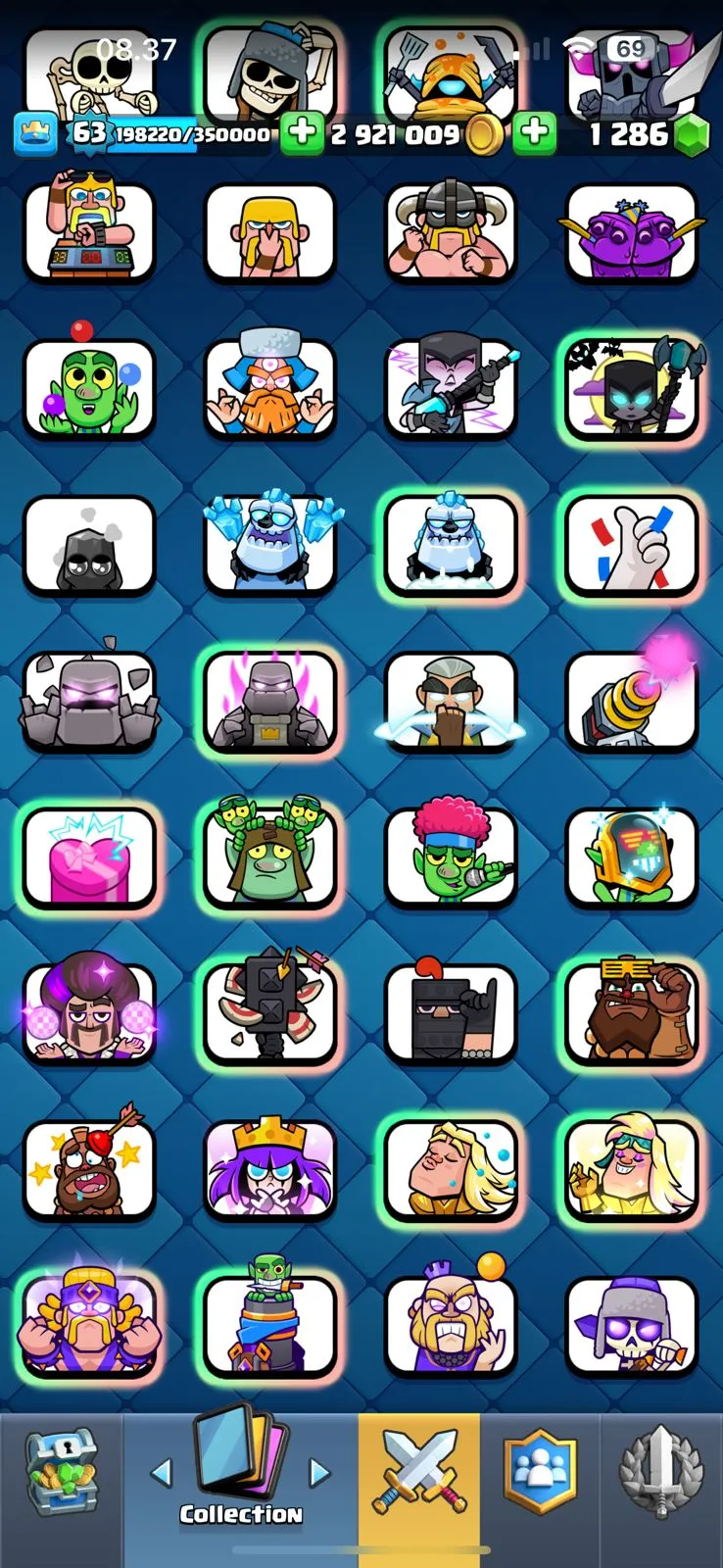Screen dimensions: 723x1568
Task: Choose the green goblin juggling balls emote
Action: point(89,387)
